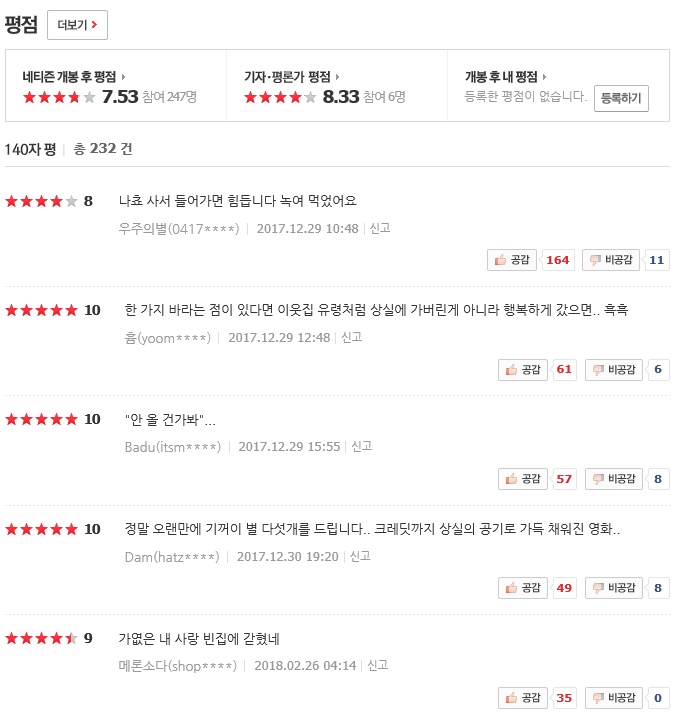
Task: Open reviewer 우주의별(0417****) profile
Action: coord(178,228)
